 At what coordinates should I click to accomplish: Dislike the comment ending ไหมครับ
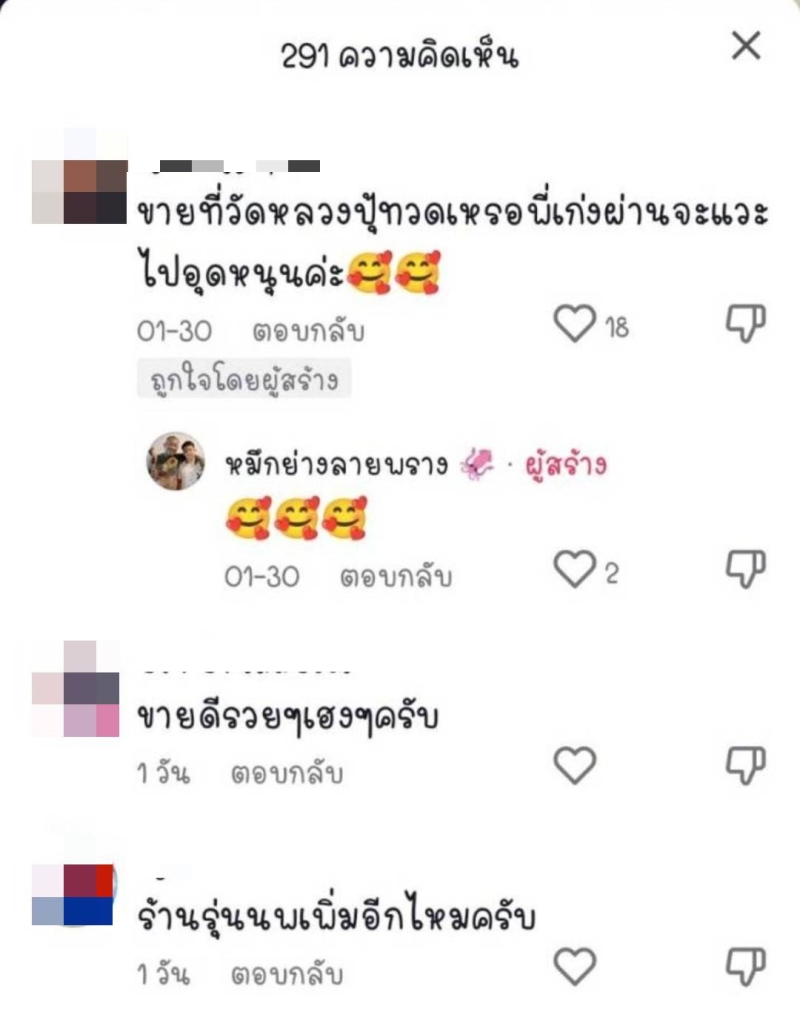click(744, 965)
